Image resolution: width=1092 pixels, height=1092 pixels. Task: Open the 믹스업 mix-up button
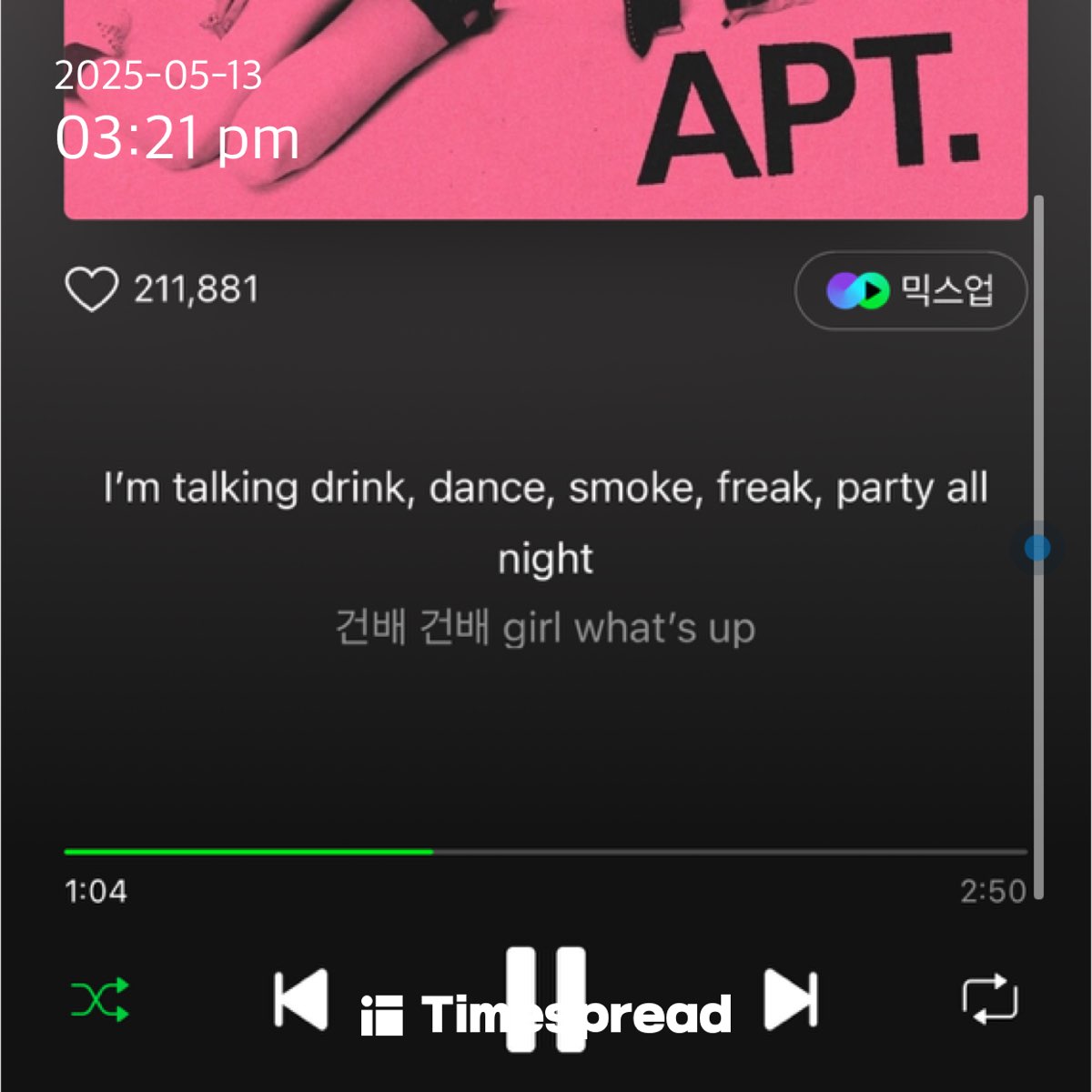coord(911,291)
